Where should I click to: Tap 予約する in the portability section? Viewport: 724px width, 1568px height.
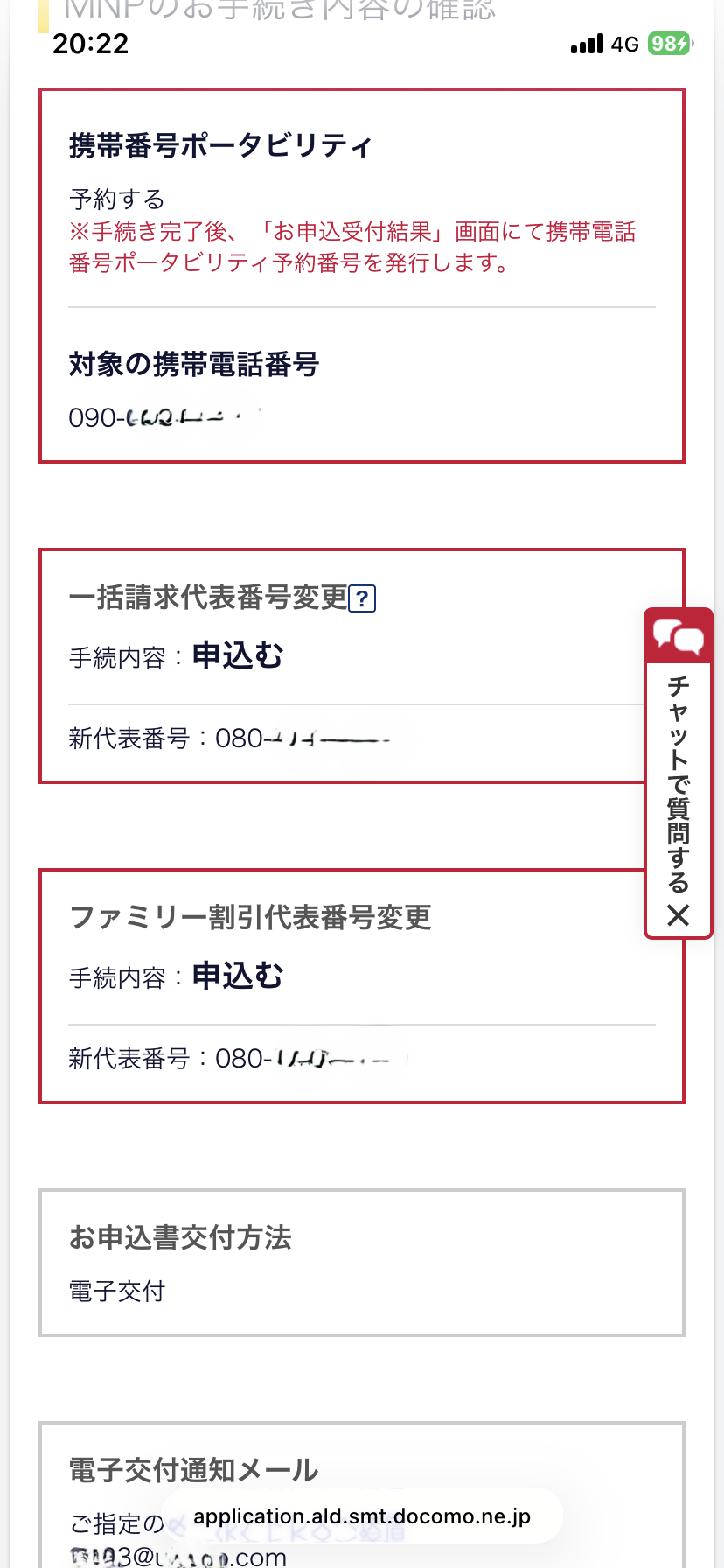[x=116, y=199]
